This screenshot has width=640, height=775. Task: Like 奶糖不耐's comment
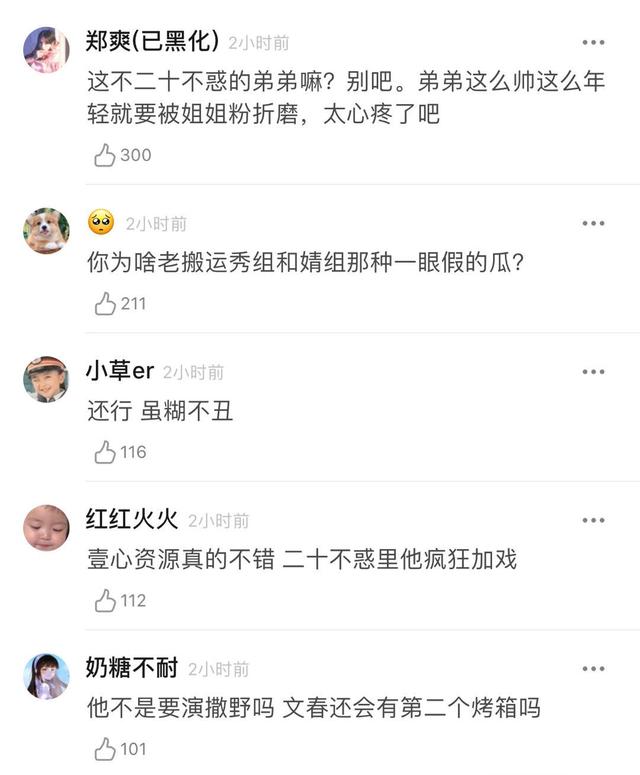105,749
